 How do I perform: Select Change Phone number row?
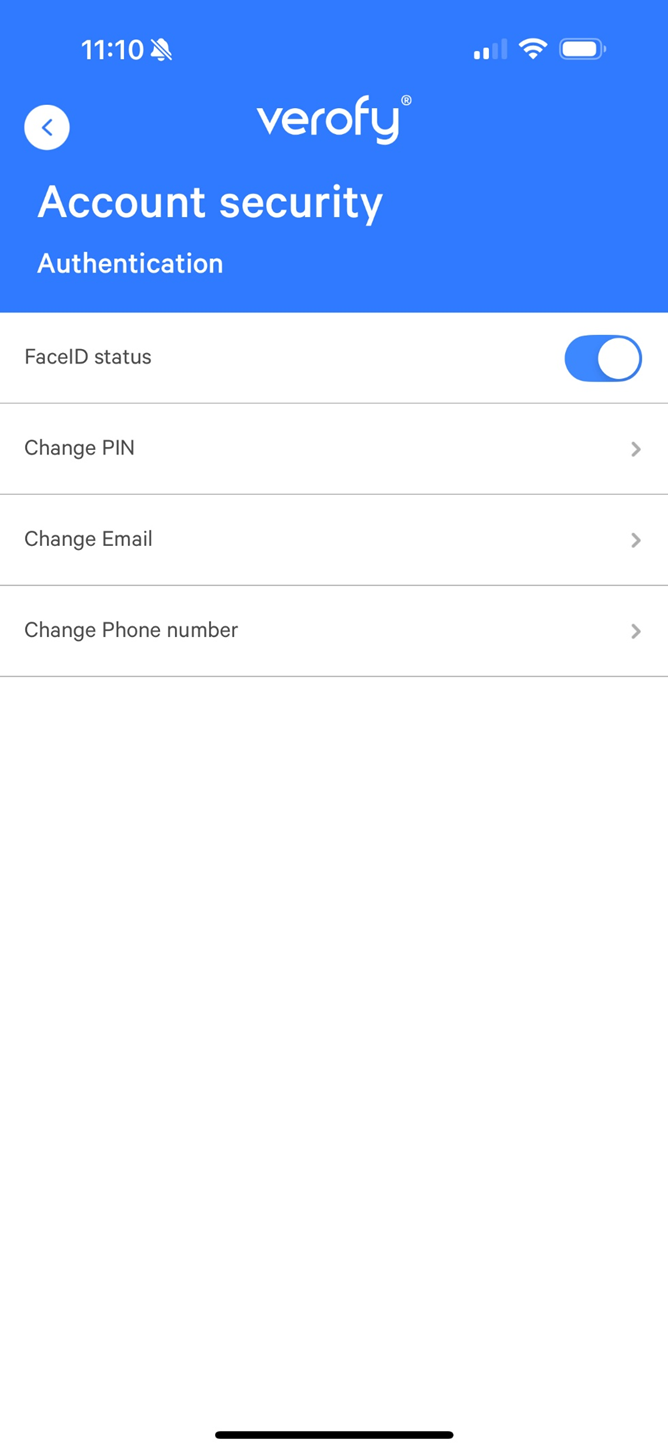[333, 630]
